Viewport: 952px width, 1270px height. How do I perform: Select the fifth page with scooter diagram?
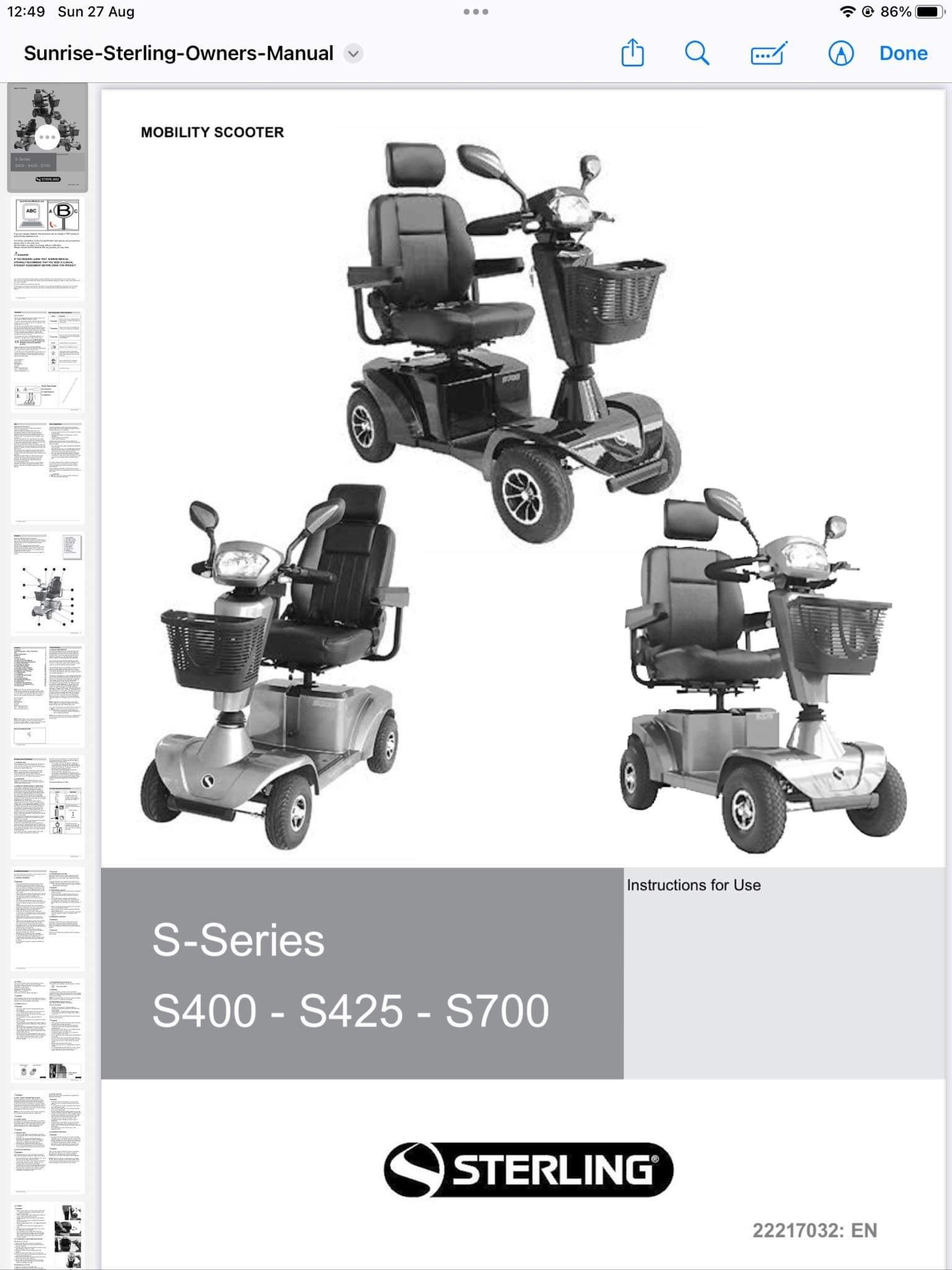pos(48,584)
